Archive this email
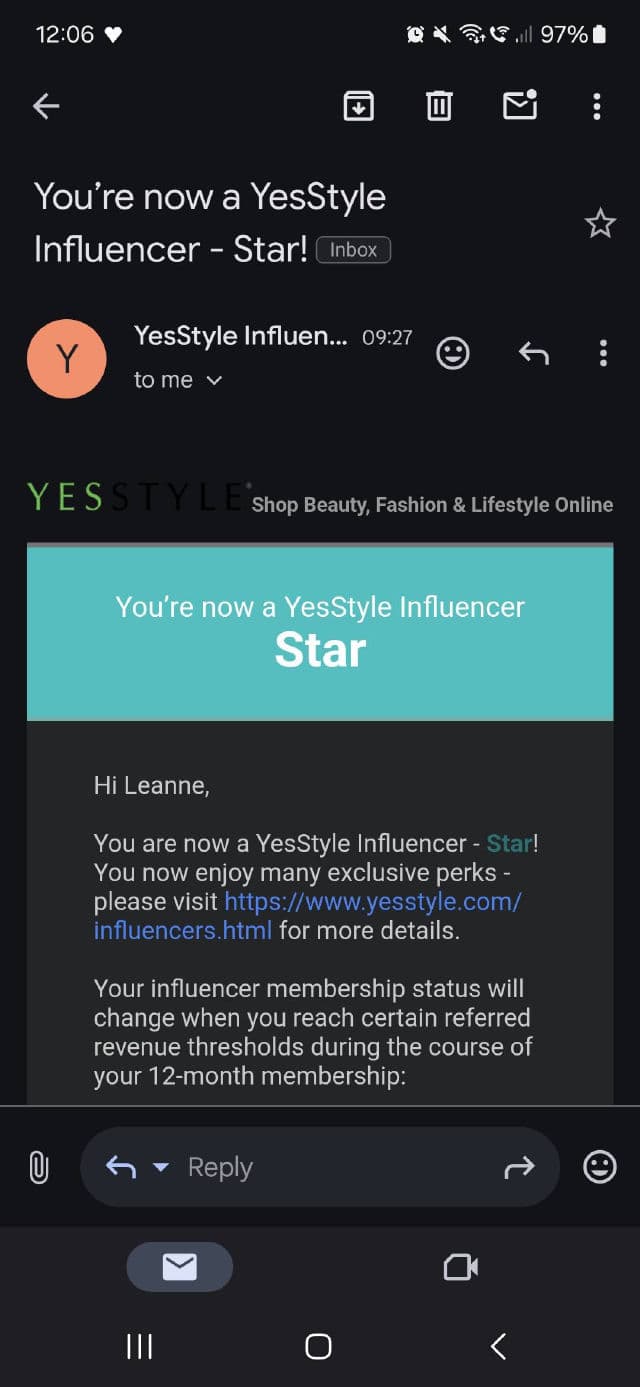640x1387 pixels. coord(358,105)
